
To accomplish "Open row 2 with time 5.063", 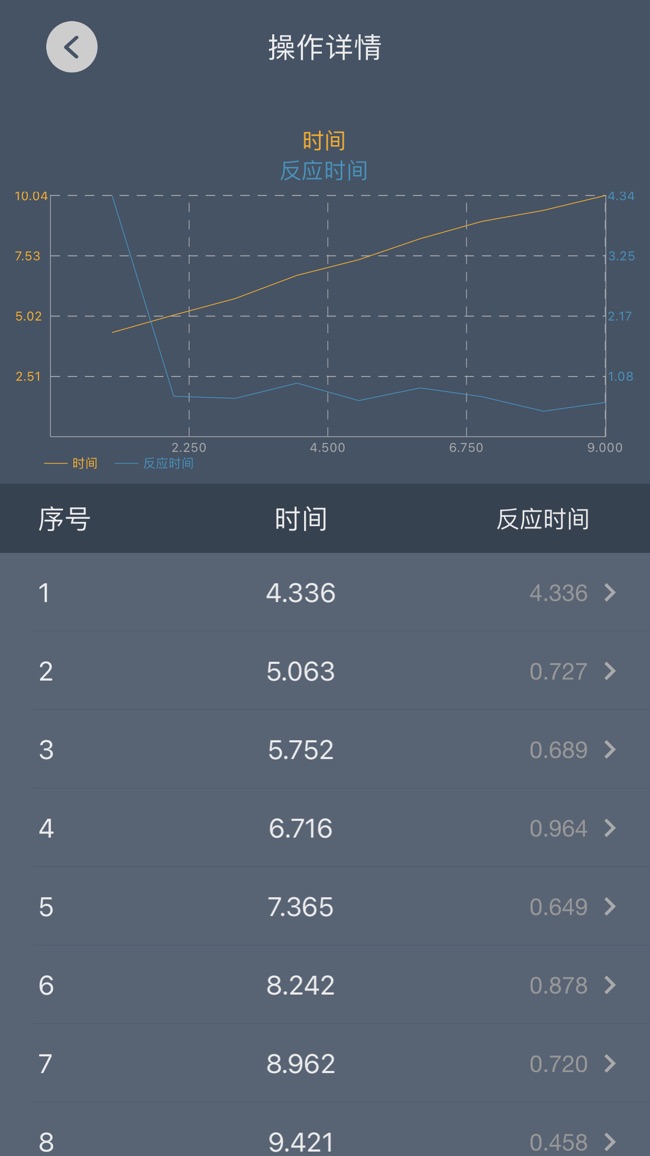I will click(325, 671).
